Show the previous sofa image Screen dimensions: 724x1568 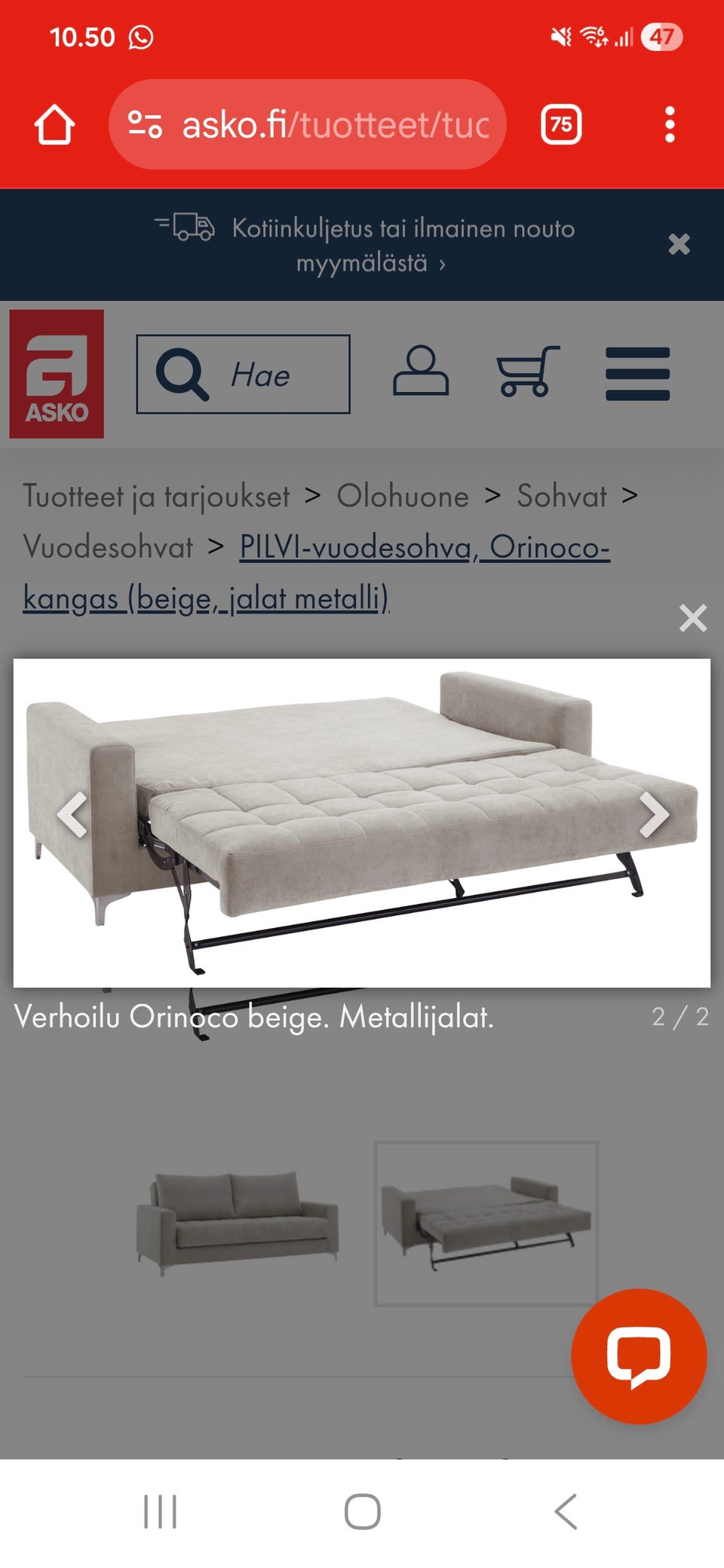[x=73, y=815]
